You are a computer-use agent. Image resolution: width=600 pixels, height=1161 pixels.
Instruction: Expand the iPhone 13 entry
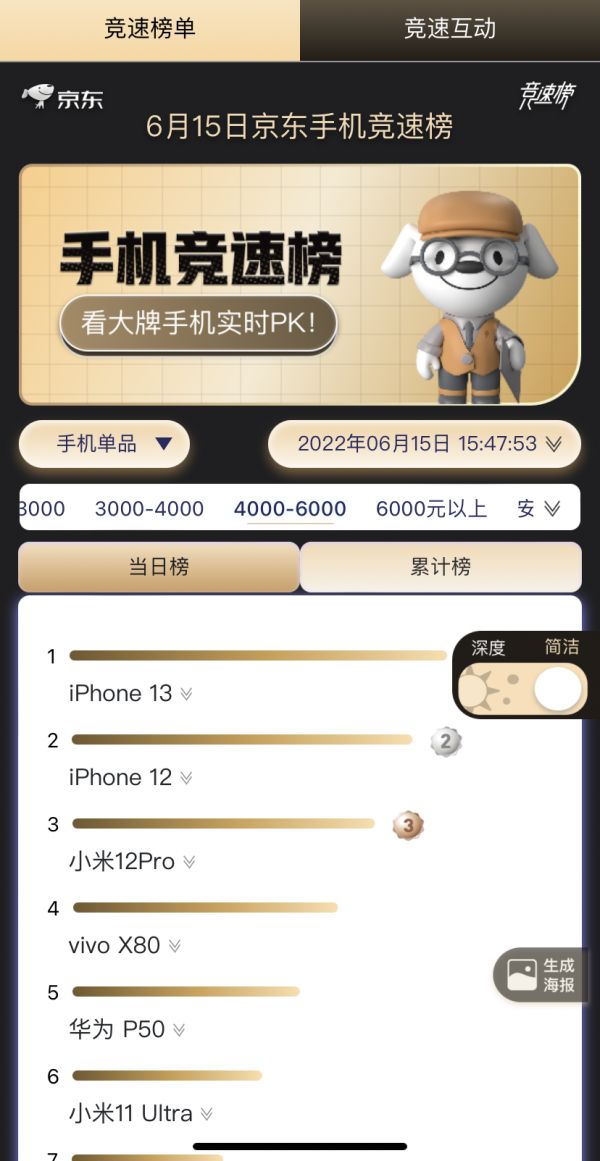(x=186, y=694)
